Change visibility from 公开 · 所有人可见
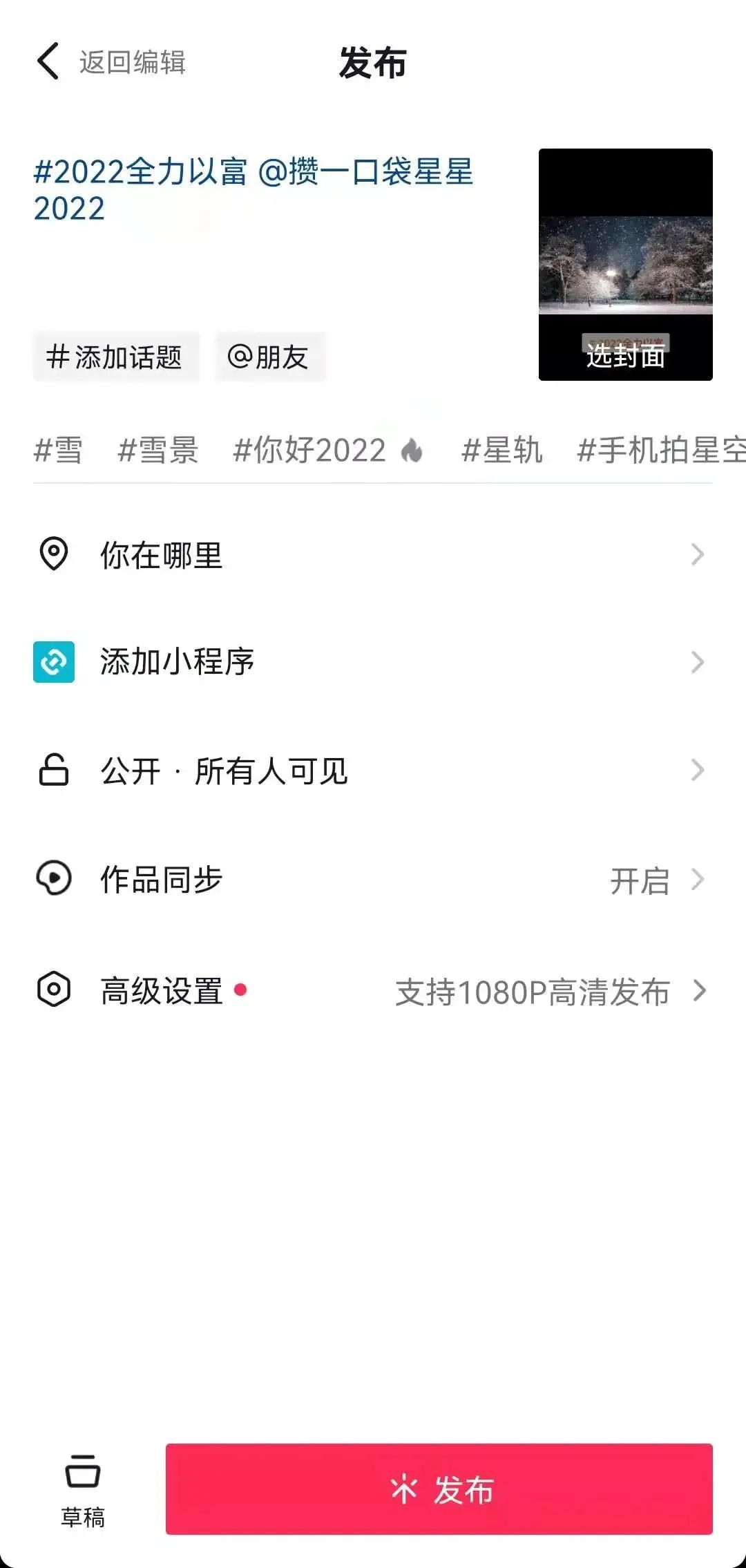Viewport: 746px width, 1568px height. pyautogui.click(x=373, y=771)
